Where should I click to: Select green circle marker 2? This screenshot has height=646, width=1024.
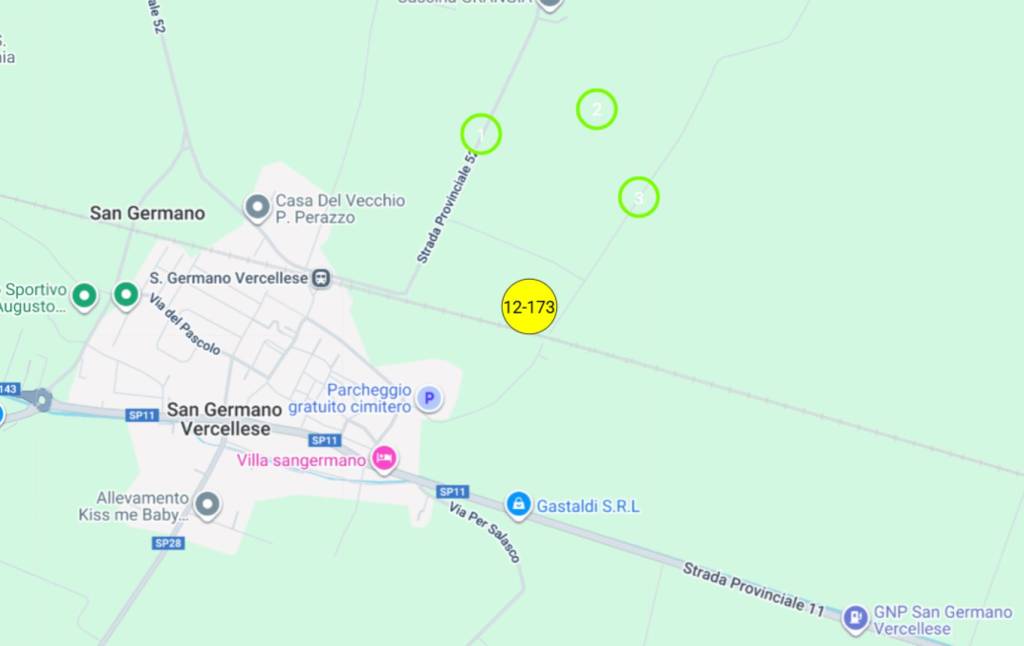[597, 109]
